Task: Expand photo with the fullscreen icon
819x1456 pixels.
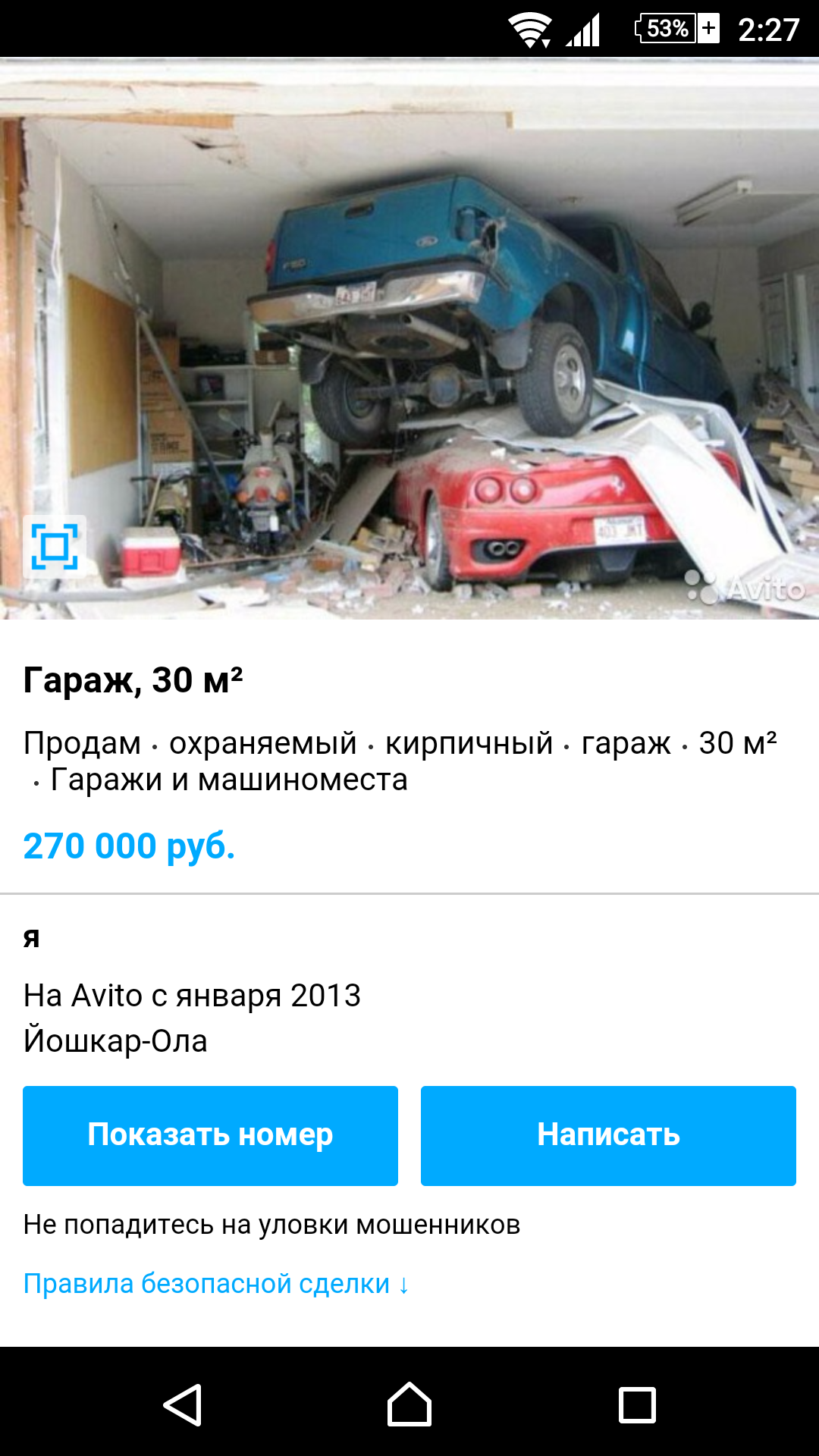Action: 55,547
